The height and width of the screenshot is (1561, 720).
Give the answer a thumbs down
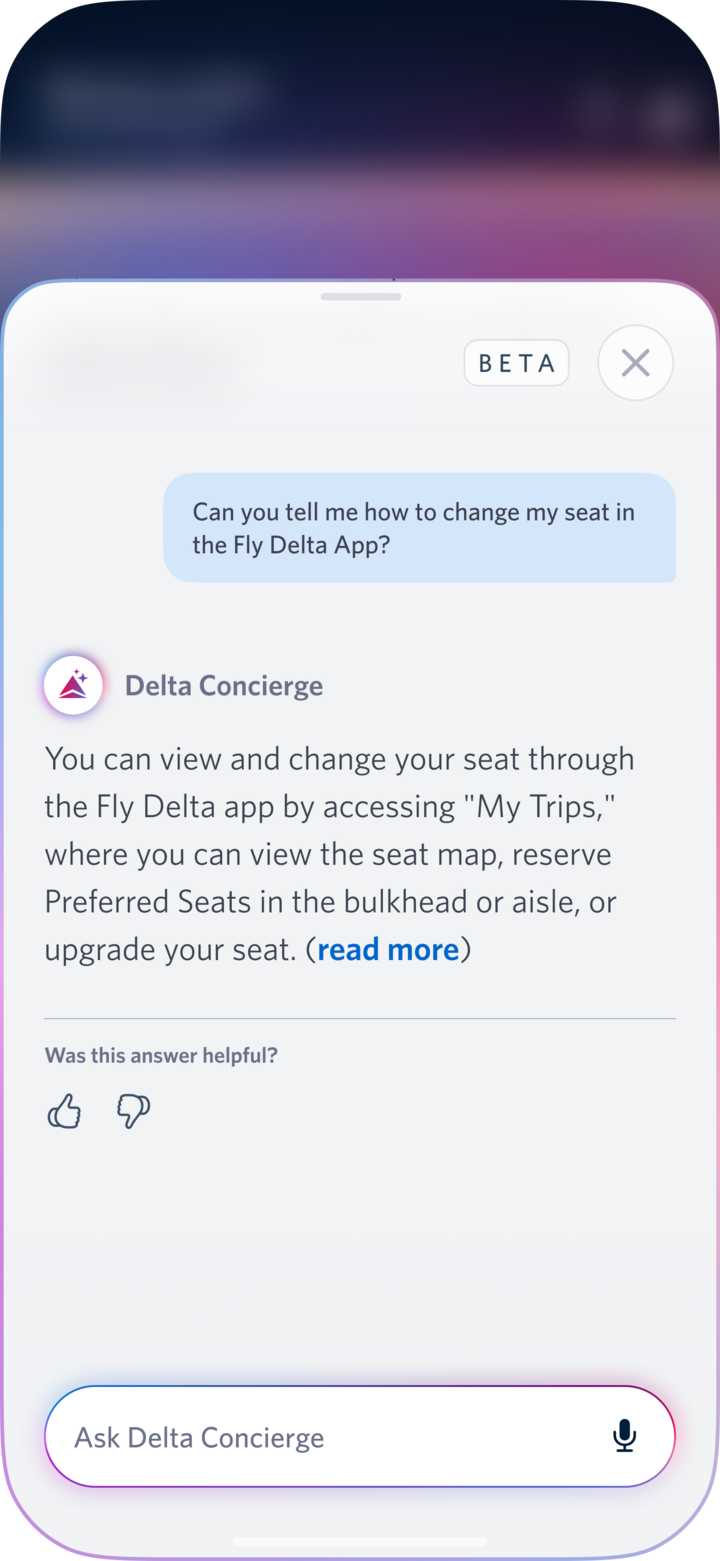(x=133, y=1111)
